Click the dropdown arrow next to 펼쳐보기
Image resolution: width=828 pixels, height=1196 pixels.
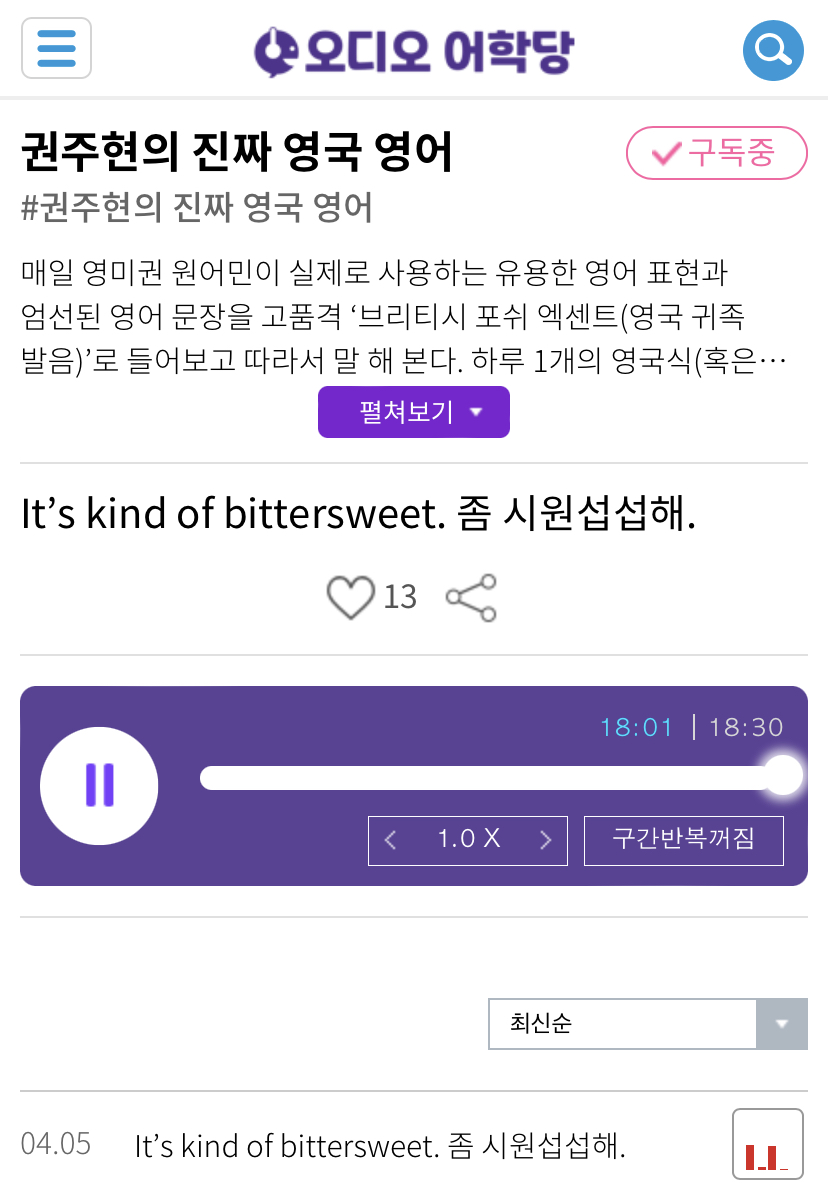pos(478,411)
